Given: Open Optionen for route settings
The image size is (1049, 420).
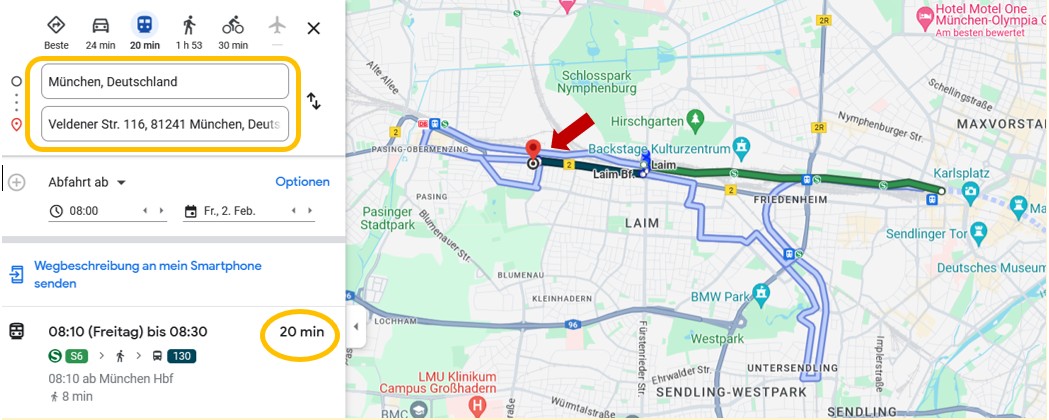Looking at the screenshot, I should [x=302, y=182].
